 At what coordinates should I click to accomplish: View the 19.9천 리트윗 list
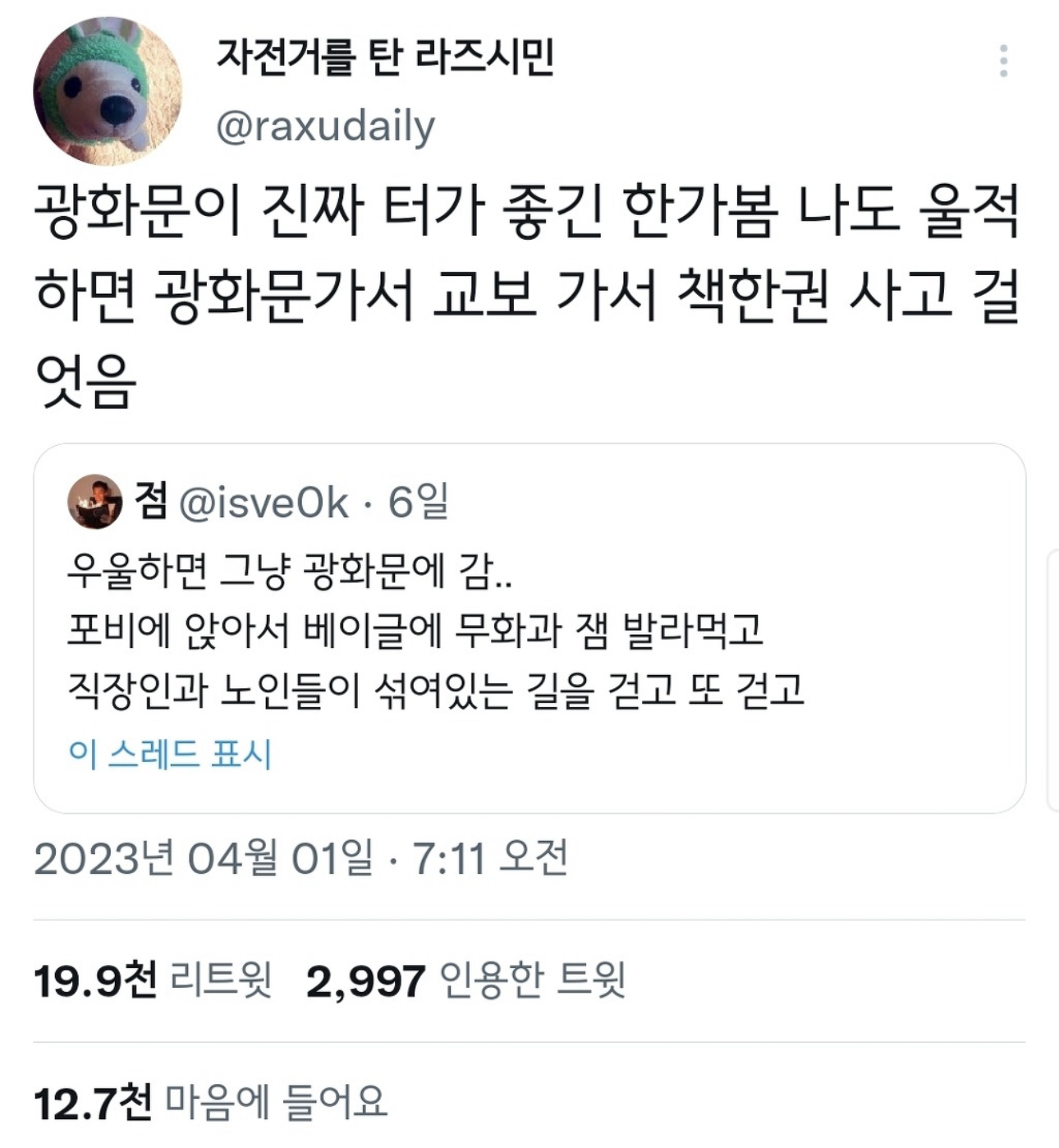click(x=153, y=980)
